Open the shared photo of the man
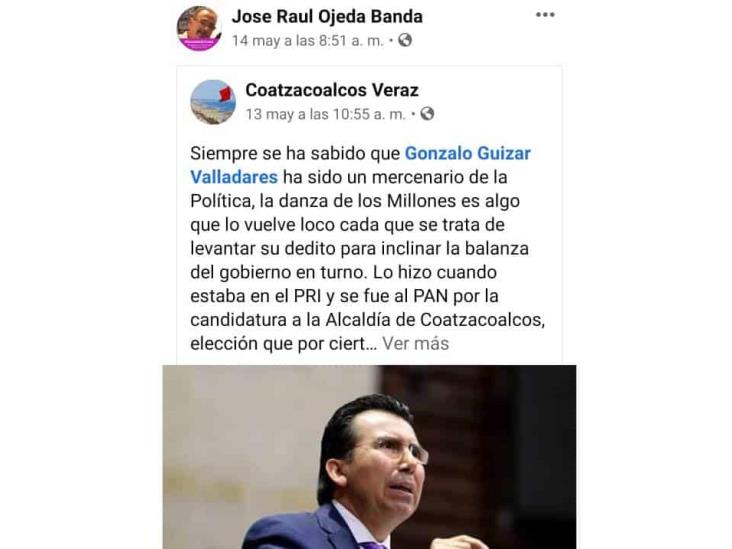Image resolution: width=732 pixels, height=549 pixels. coord(369,457)
